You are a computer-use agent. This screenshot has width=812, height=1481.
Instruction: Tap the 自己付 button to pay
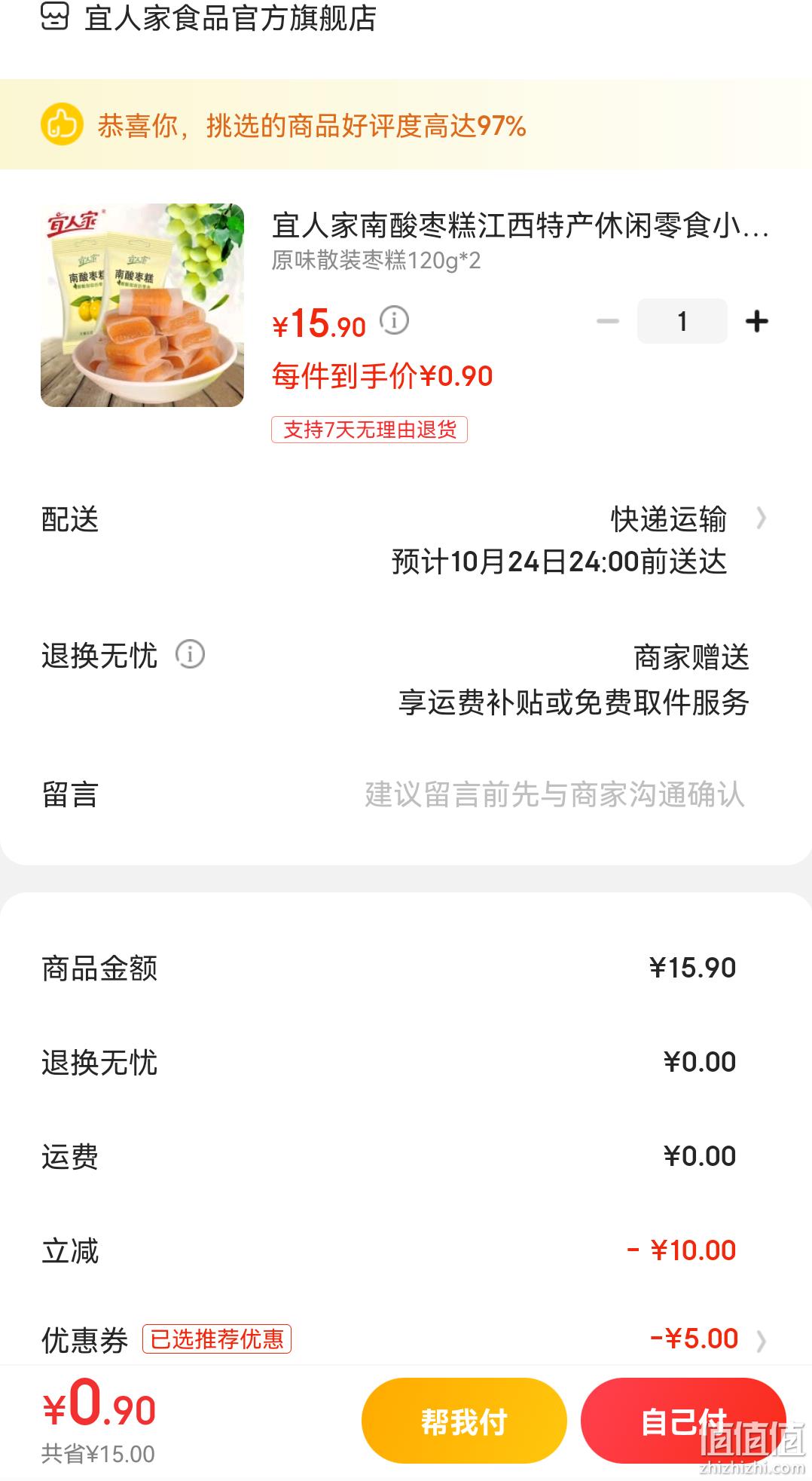pos(683,1421)
